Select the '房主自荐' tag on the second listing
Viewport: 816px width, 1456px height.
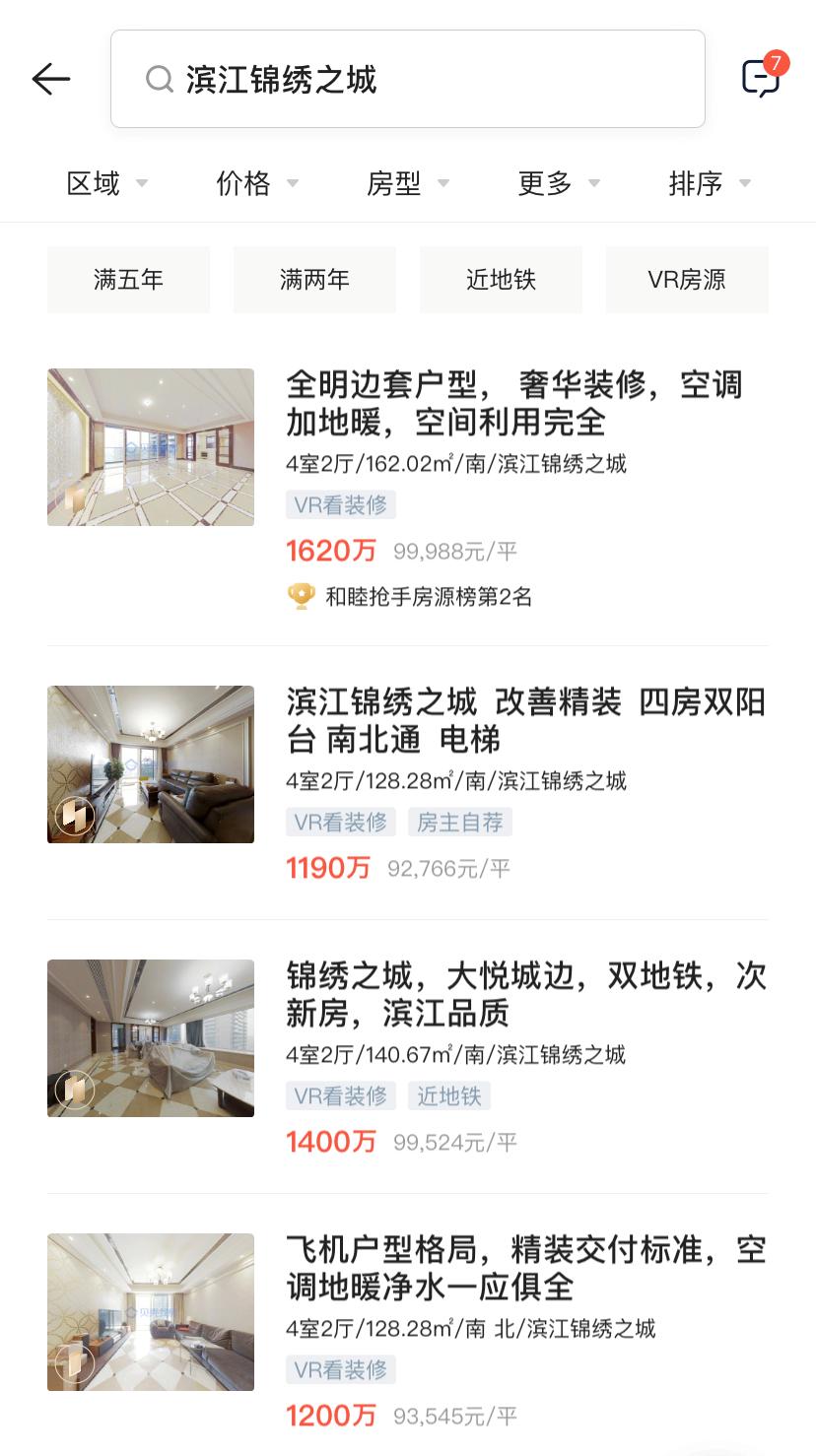pos(460,821)
